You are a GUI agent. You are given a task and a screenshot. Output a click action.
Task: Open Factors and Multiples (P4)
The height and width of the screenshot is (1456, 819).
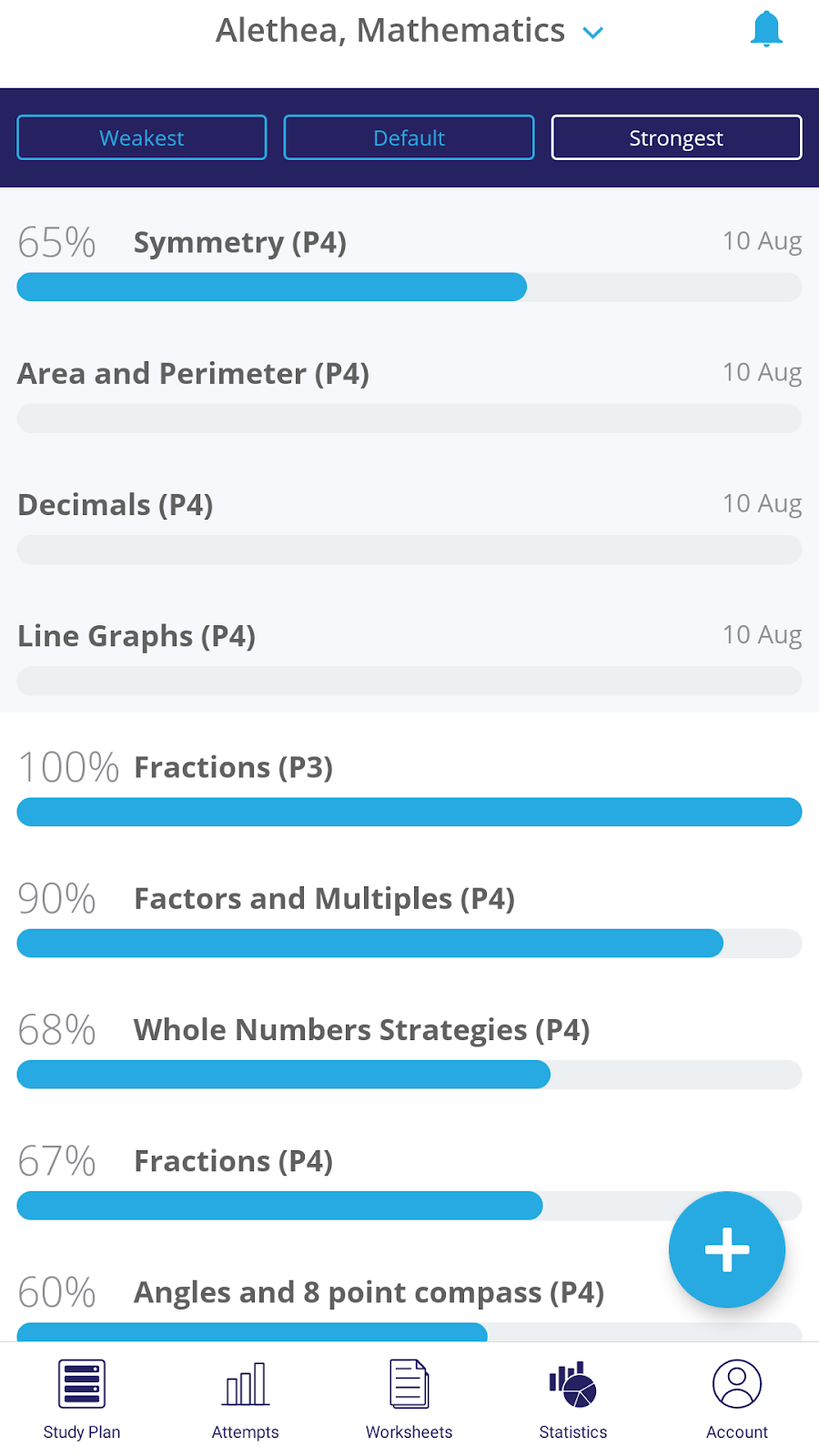pyautogui.click(x=324, y=899)
